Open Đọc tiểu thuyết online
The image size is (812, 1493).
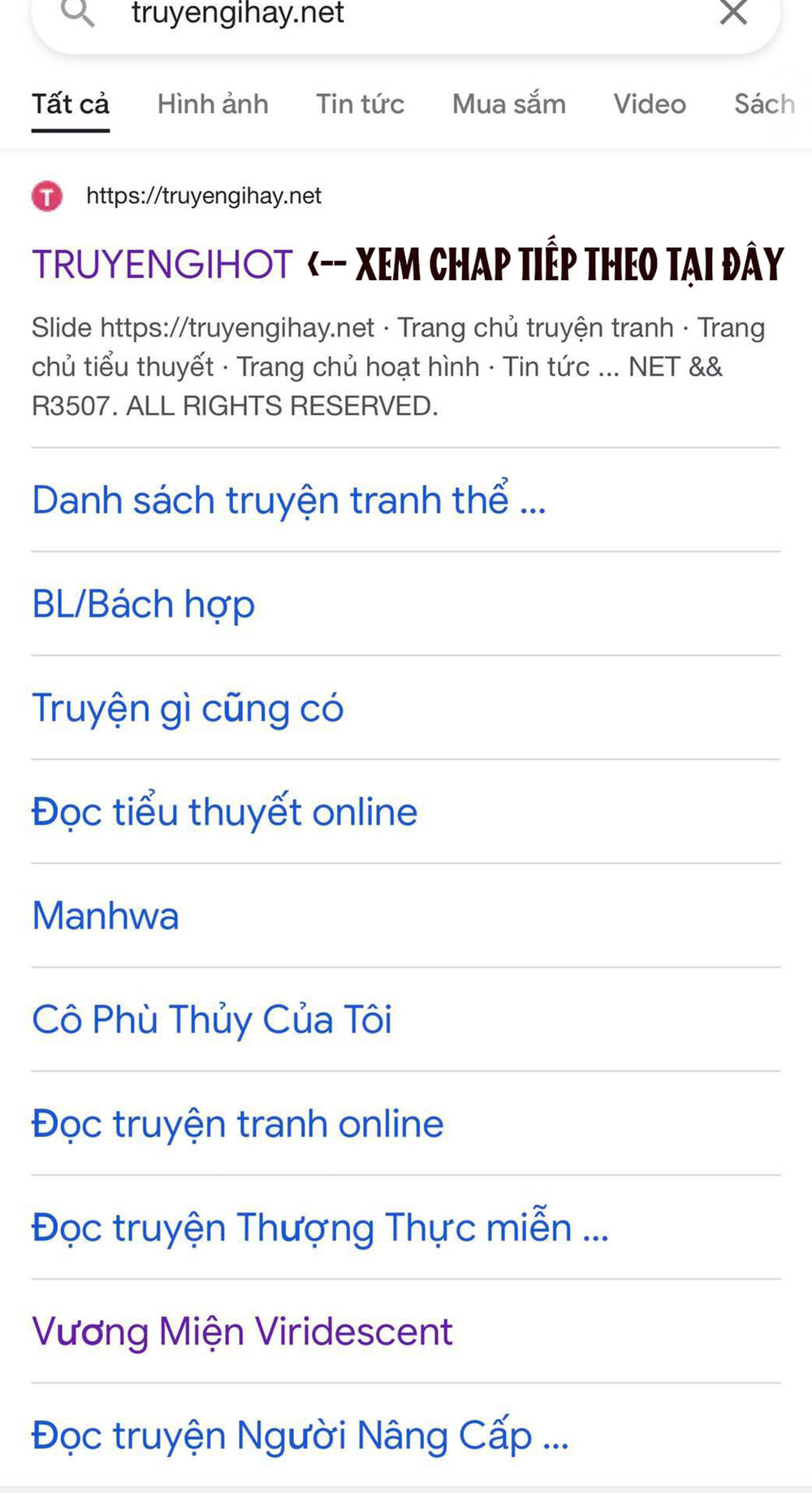223,811
